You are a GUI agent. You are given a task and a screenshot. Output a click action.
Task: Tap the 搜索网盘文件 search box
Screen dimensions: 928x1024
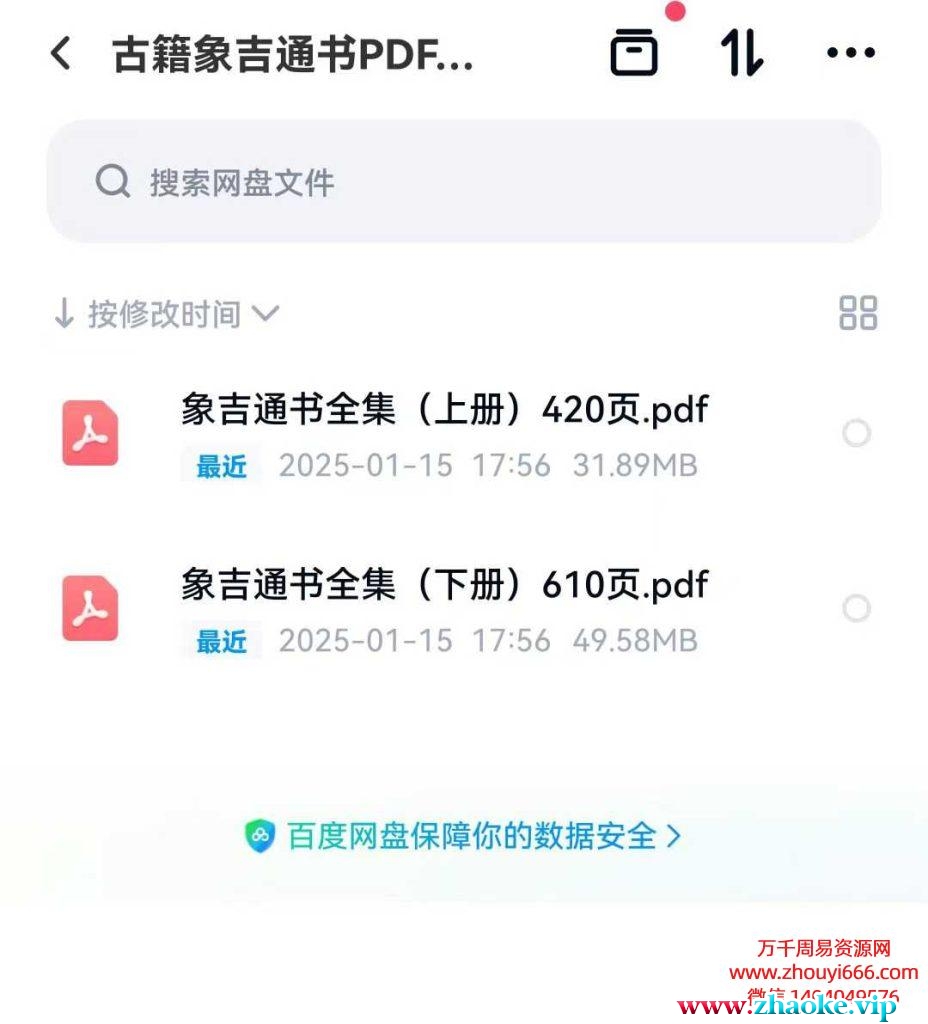coord(463,182)
